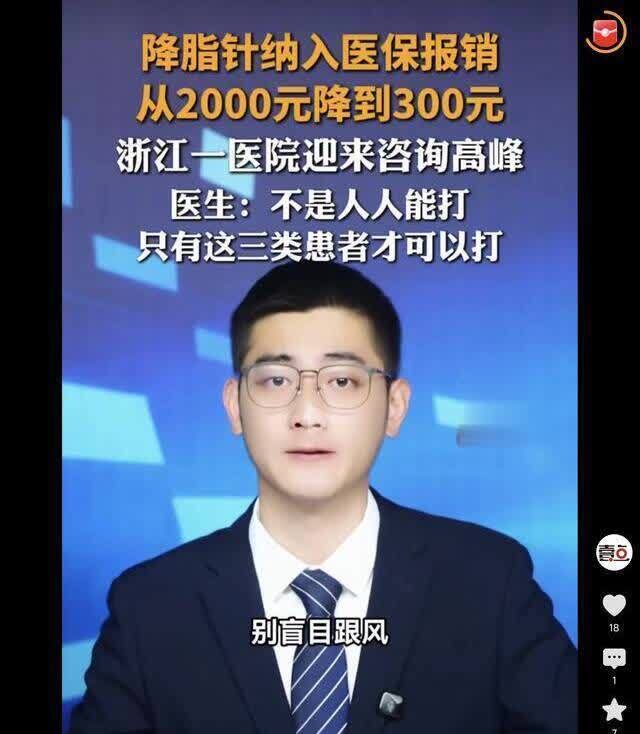This screenshot has width=640, height=734.
Task: Add this video to favorites with star
Action: pos(614,710)
